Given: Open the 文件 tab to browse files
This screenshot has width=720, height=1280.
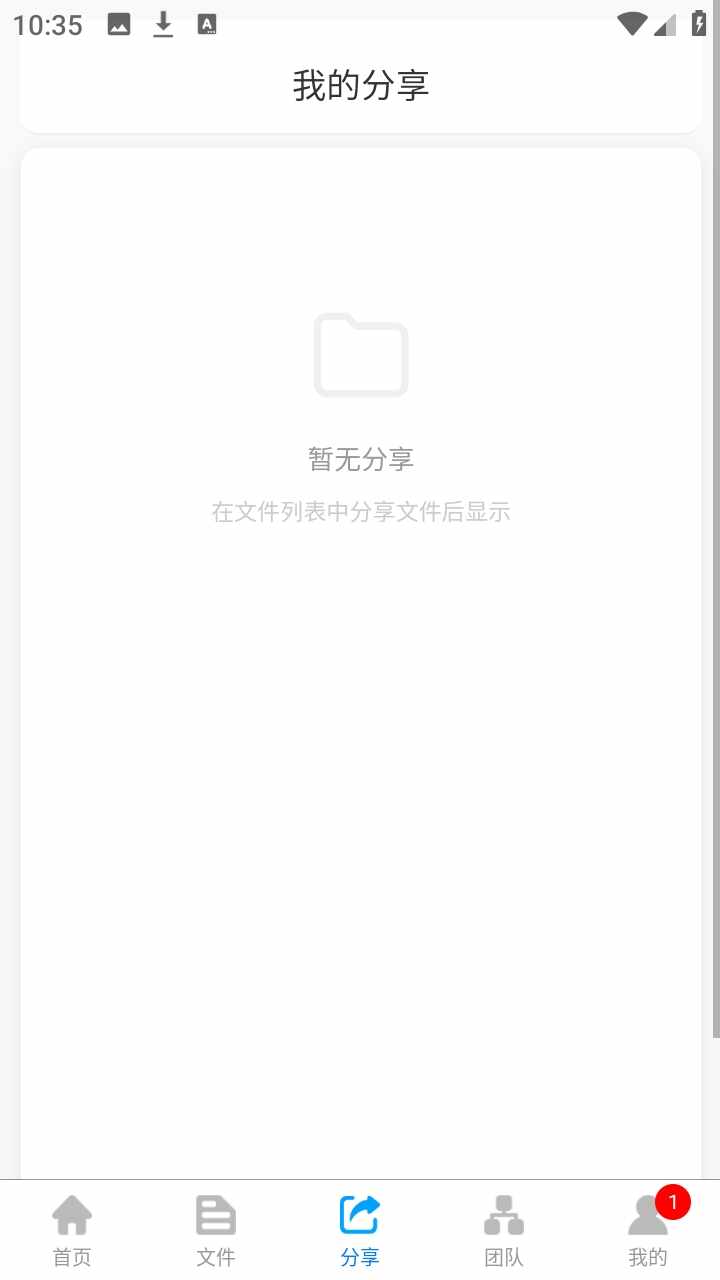Looking at the screenshot, I should point(215,1230).
